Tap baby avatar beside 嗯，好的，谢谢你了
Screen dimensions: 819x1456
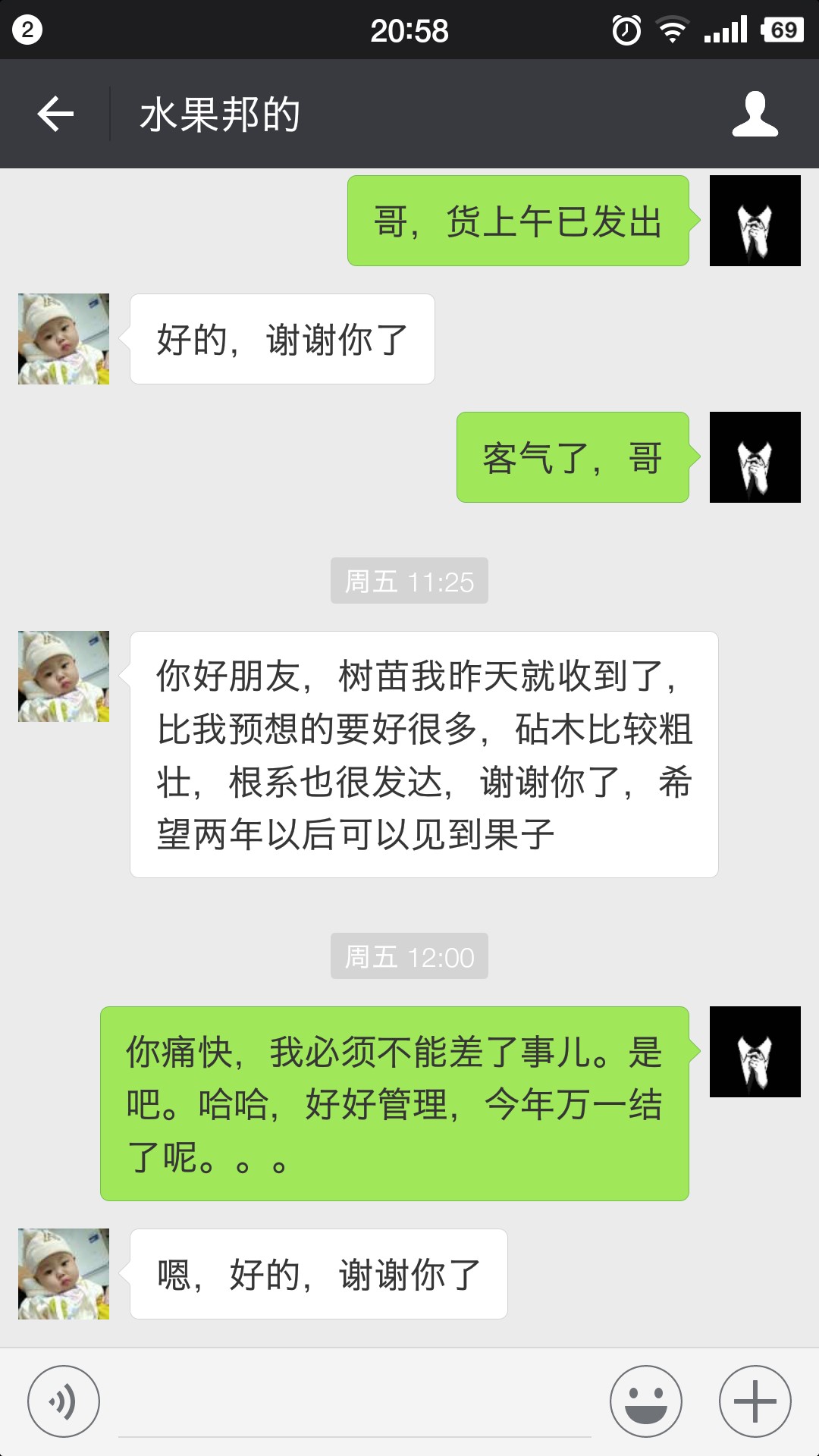point(64,1274)
